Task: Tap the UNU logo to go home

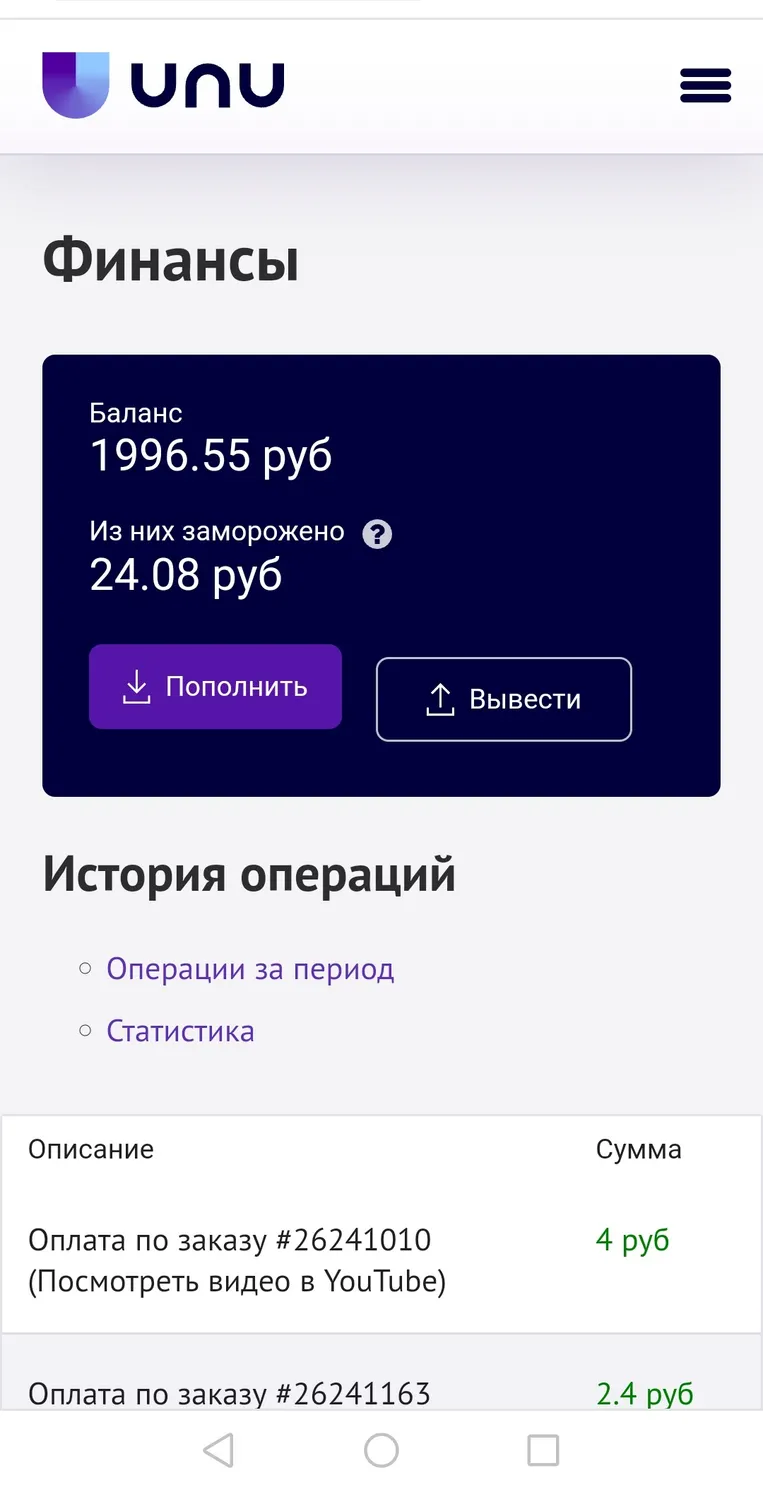Action: click(x=163, y=85)
